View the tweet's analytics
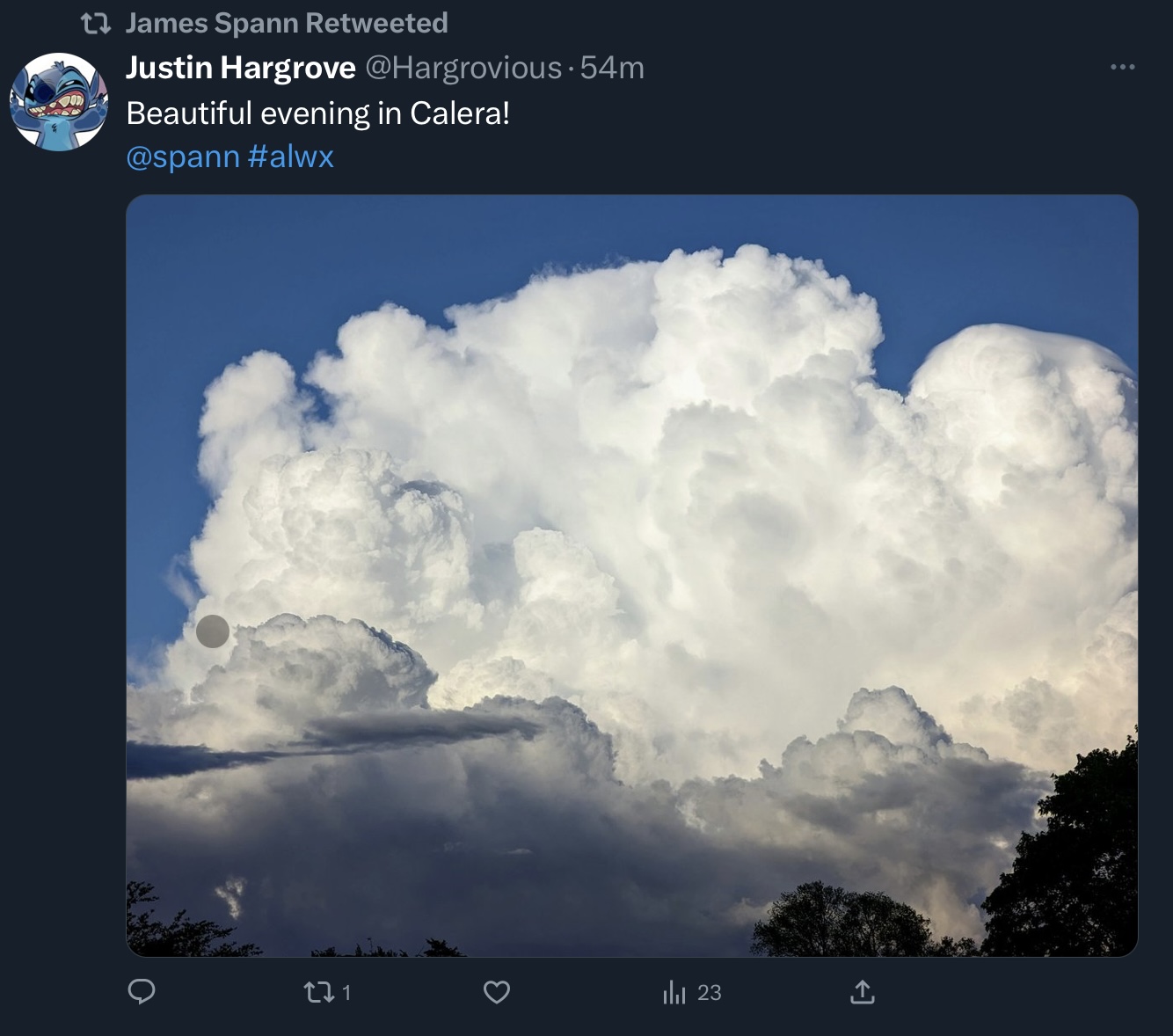The width and height of the screenshot is (1173, 1036). pyautogui.click(x=674, y=993)
